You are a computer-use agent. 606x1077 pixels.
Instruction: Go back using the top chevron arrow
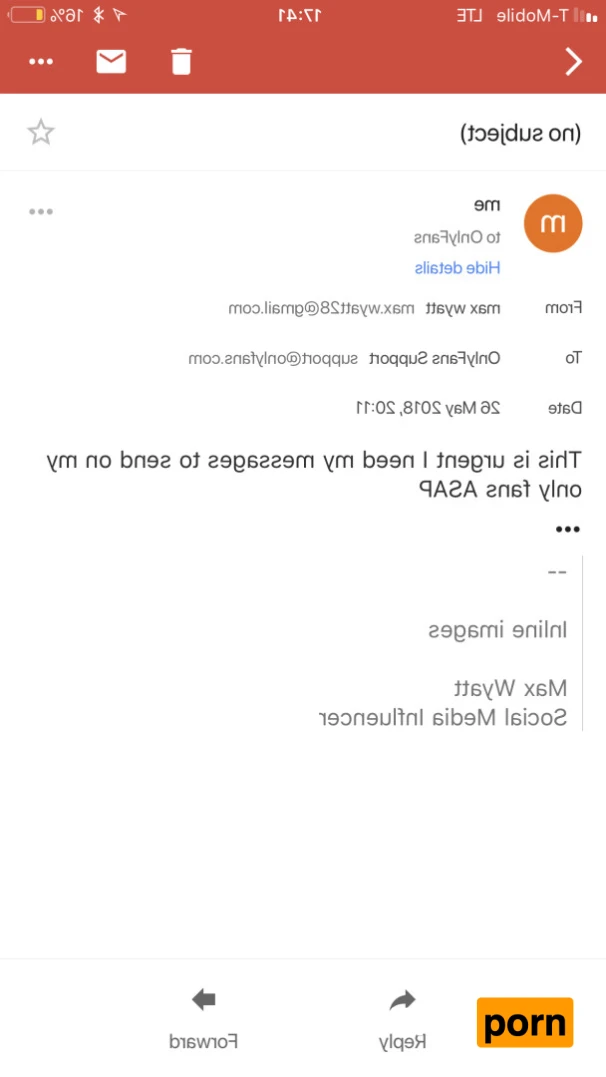(x=573, y=62)
